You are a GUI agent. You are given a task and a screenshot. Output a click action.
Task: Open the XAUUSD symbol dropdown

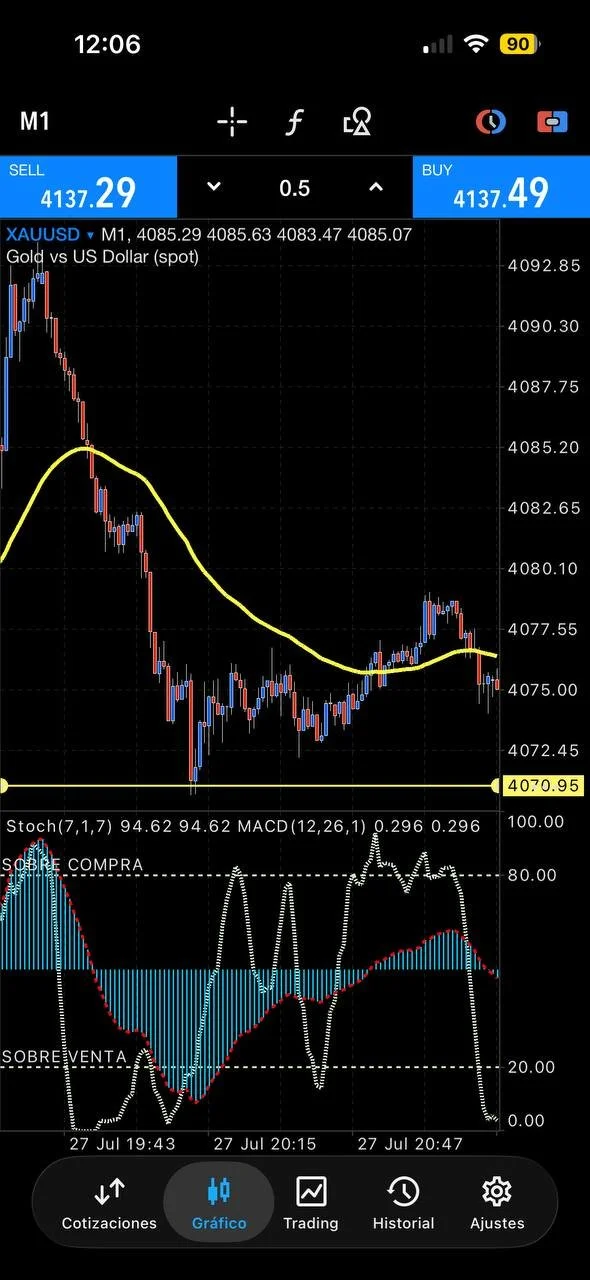pos(50,235)
